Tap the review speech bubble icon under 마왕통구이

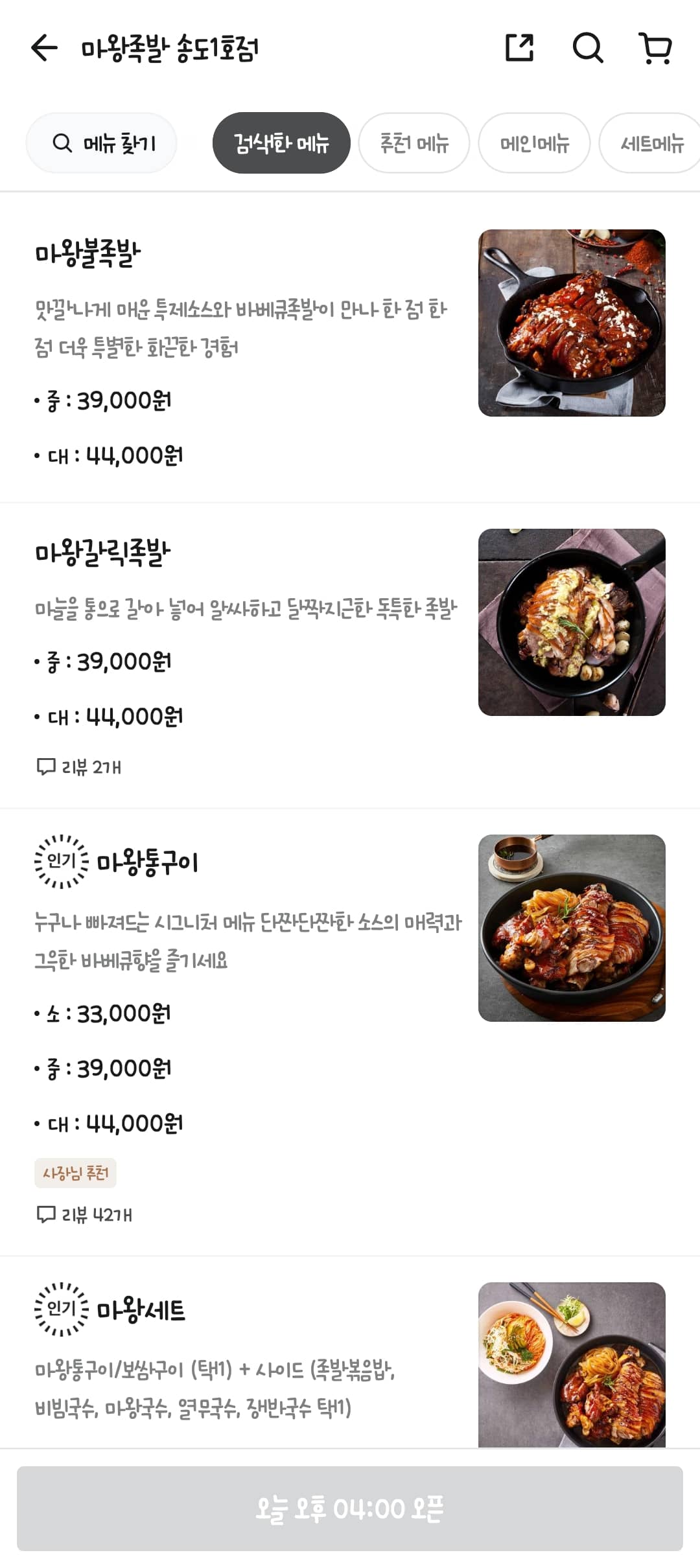tap(47, 1215)
